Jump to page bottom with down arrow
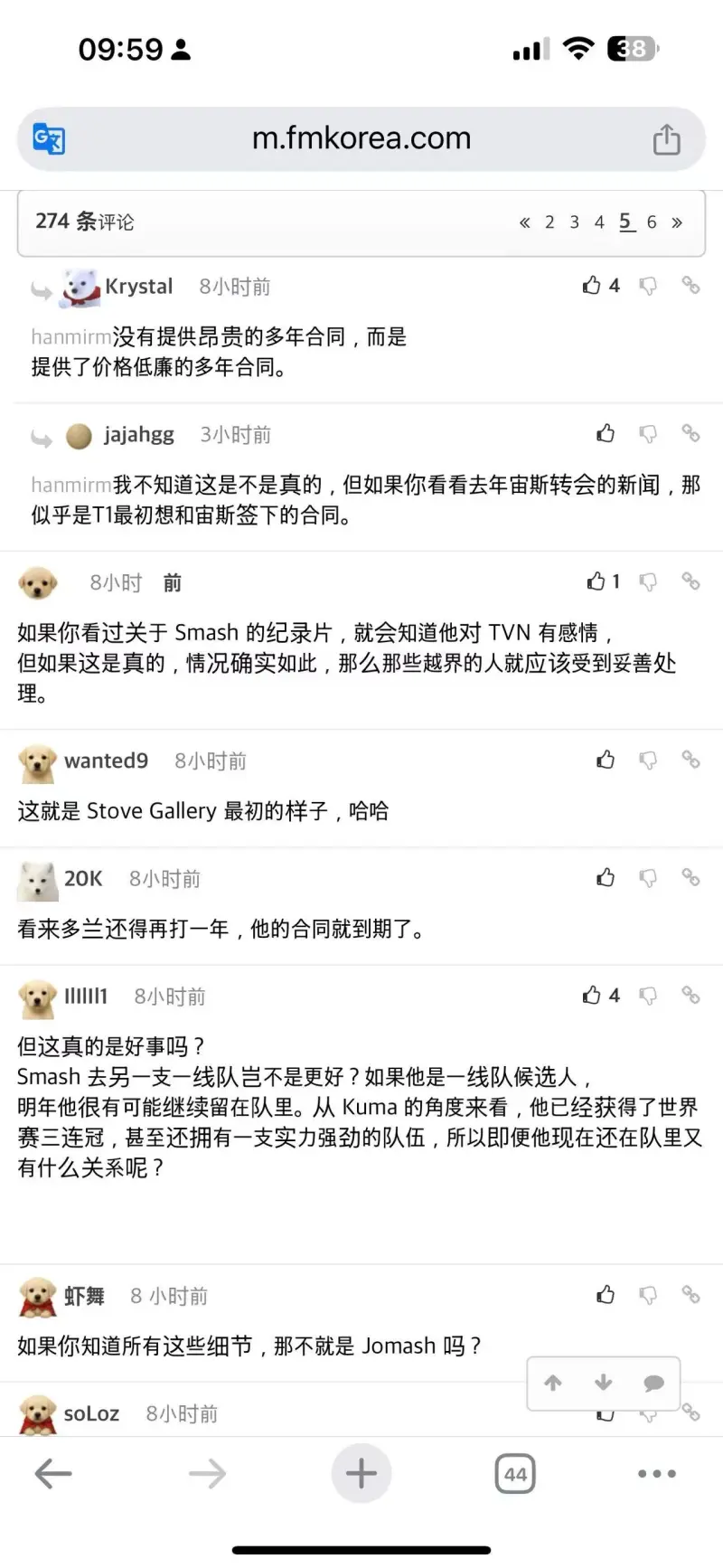Screen dimensions: 723x1568 604,1383
